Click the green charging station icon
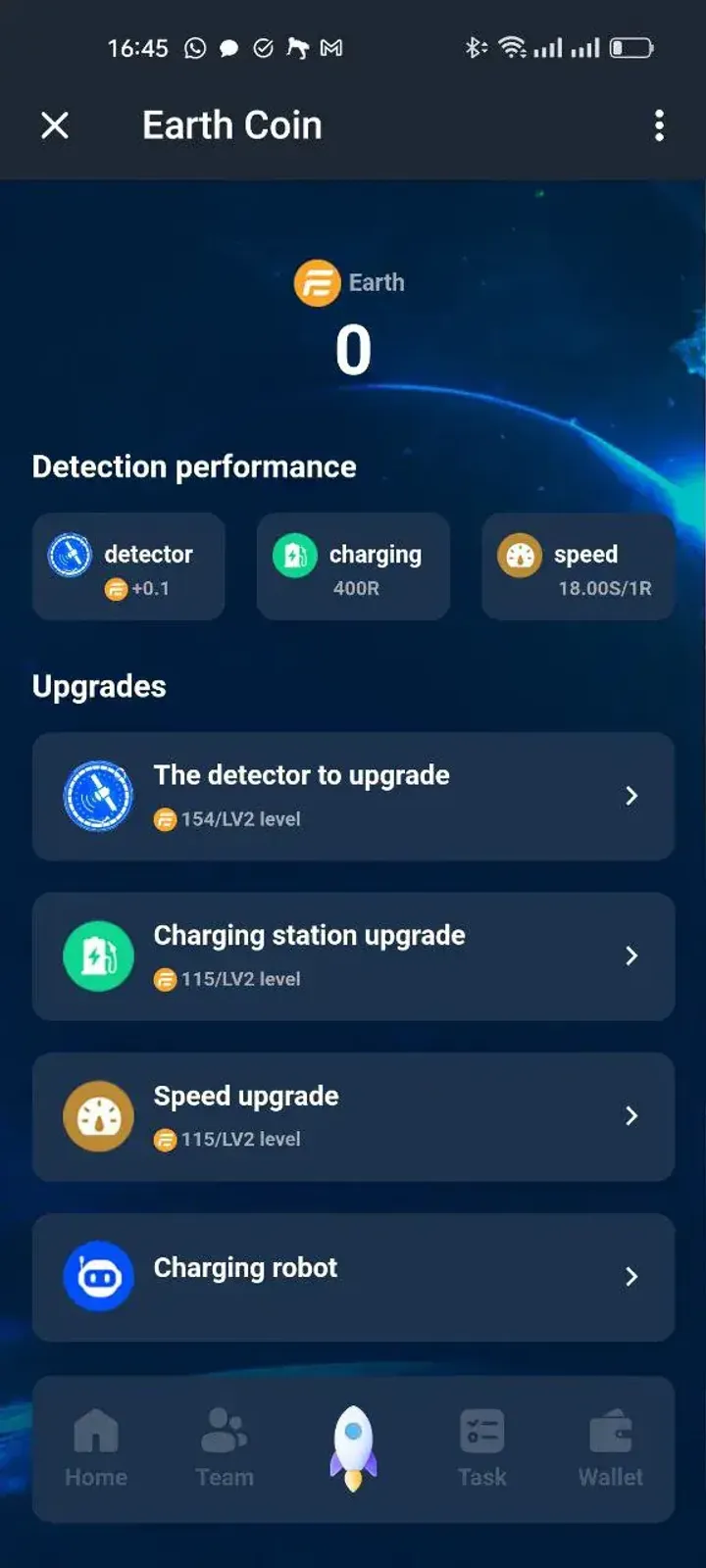This screenshot has width=706, height=1568. 97,955
